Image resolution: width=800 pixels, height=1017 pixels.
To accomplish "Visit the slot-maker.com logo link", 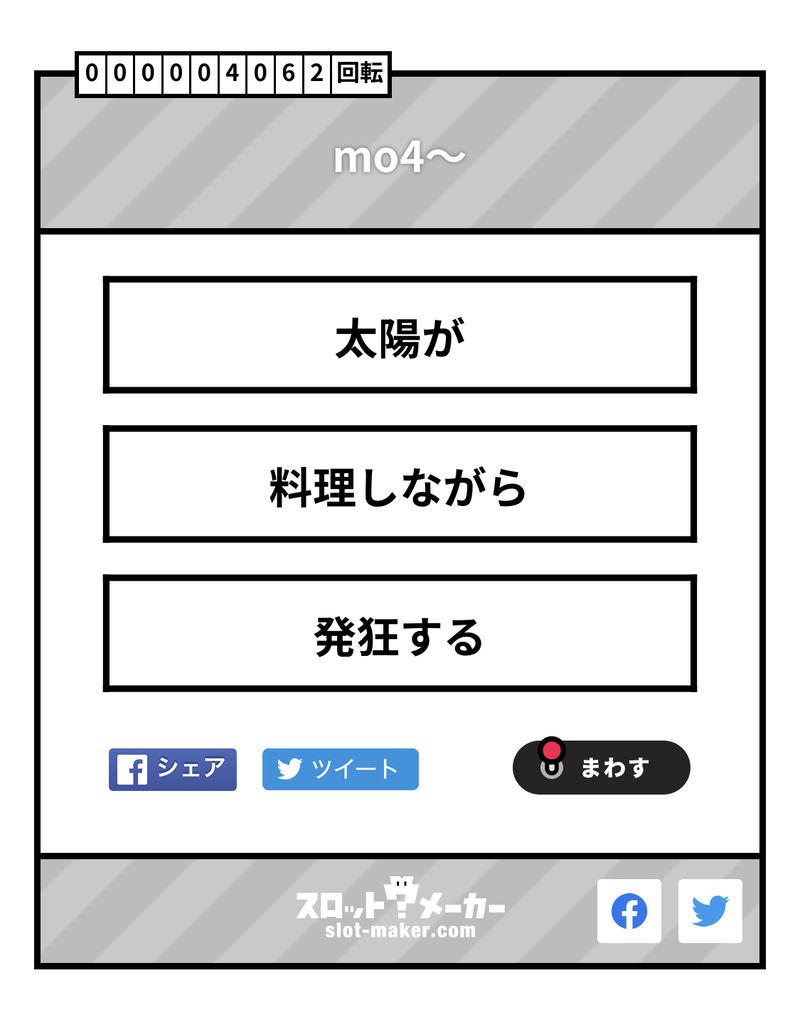I will point(400,910).
